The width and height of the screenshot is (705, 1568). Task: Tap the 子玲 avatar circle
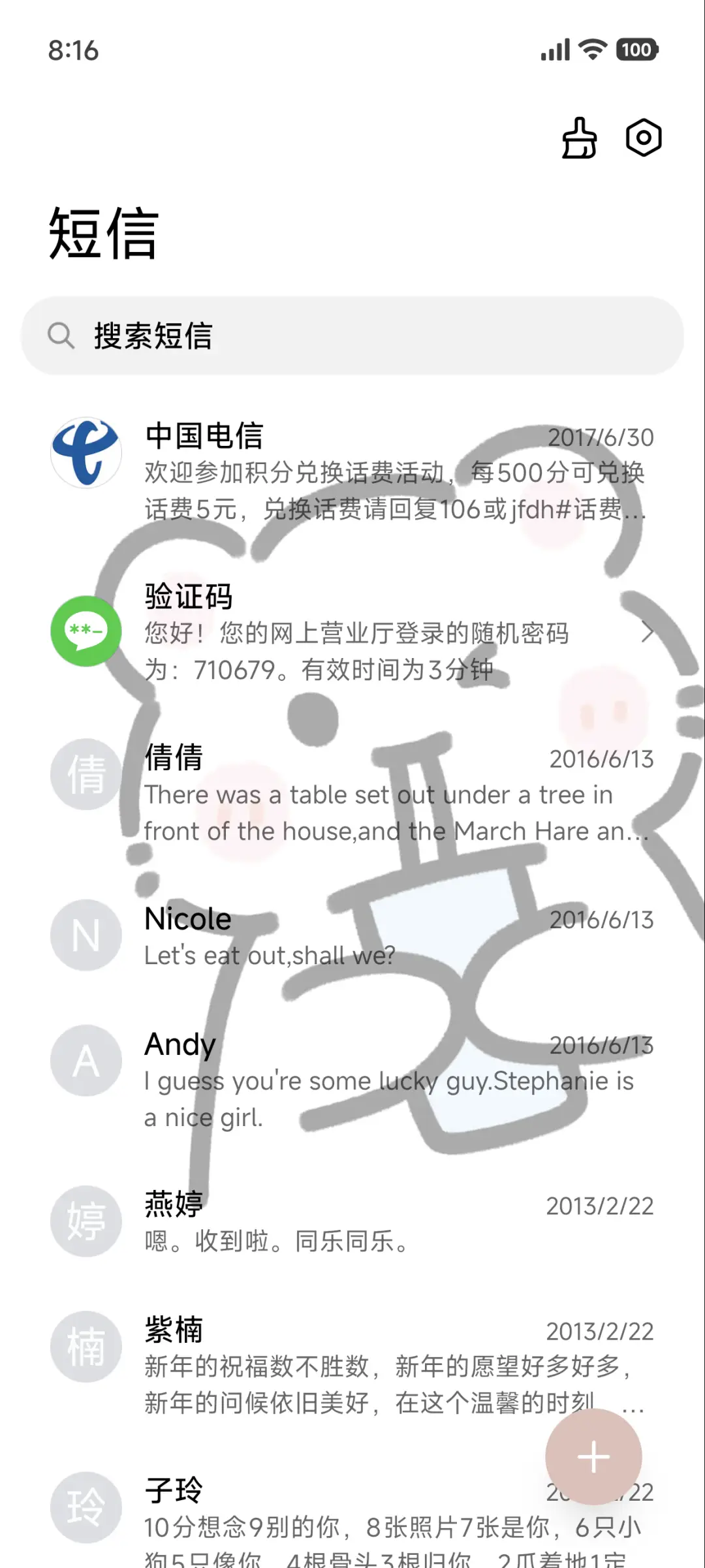(x=86, y=1506)
